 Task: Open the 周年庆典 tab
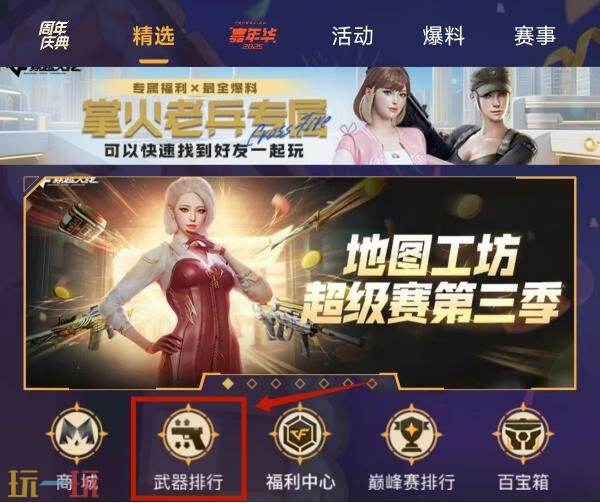[x=51, y=34]
